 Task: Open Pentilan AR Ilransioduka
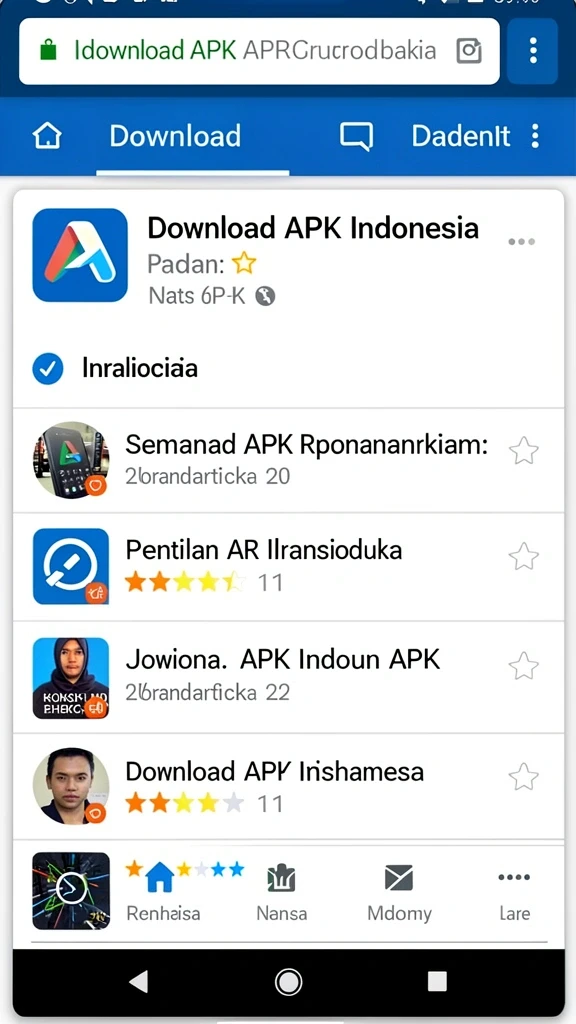[288, 567]
